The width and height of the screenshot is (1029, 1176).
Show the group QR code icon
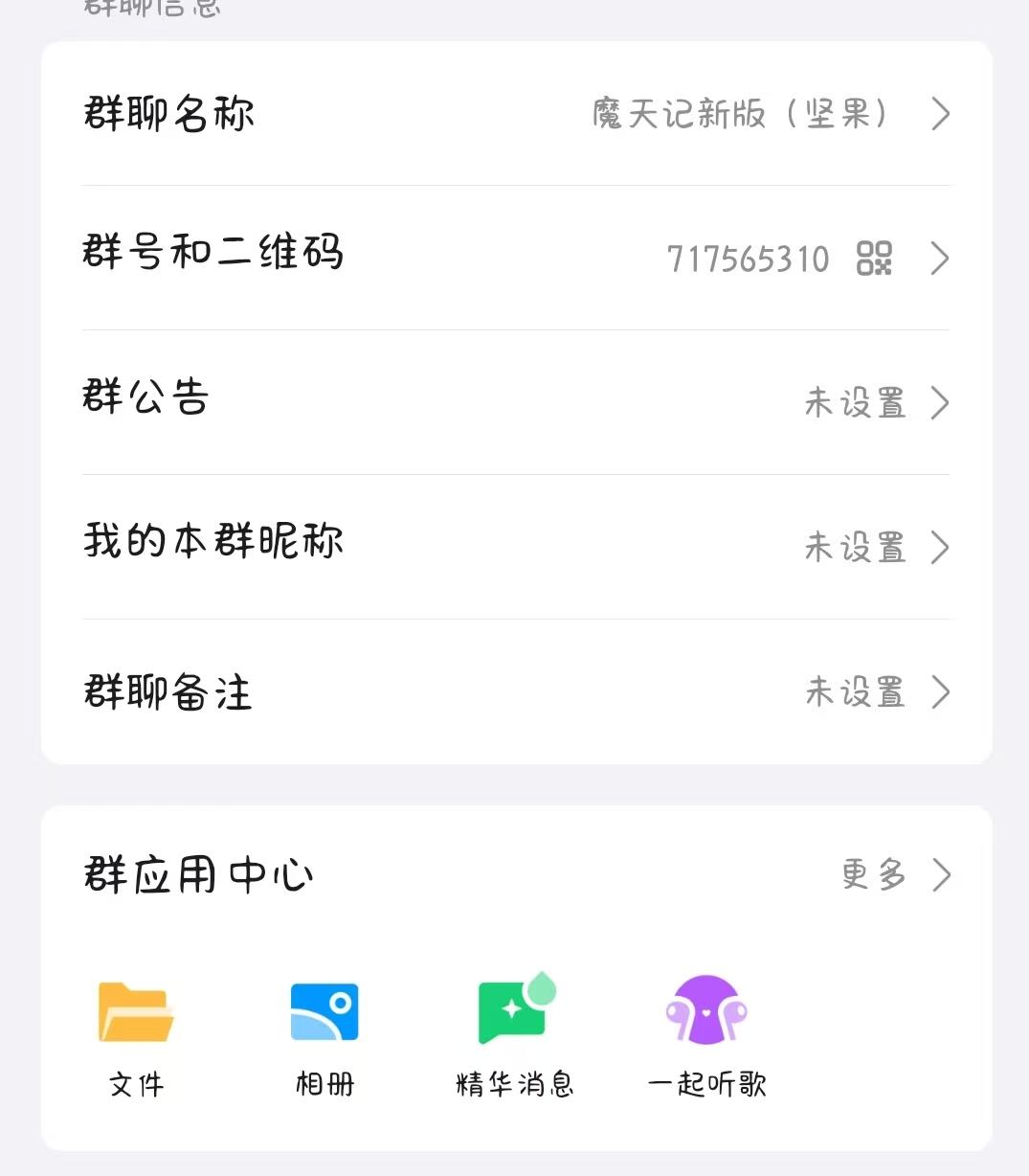[872, 260]
